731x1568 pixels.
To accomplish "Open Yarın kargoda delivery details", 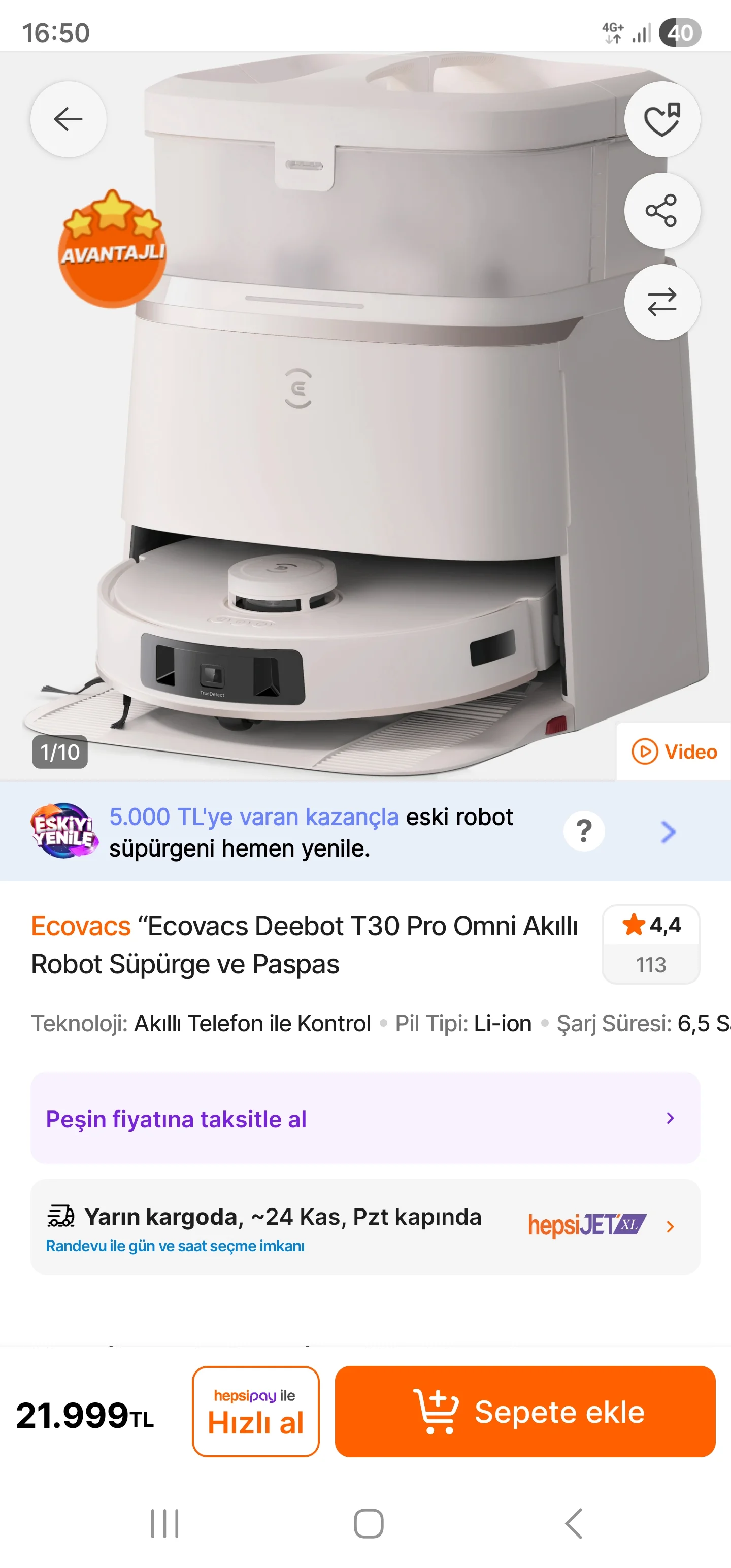I will 365,1227.
